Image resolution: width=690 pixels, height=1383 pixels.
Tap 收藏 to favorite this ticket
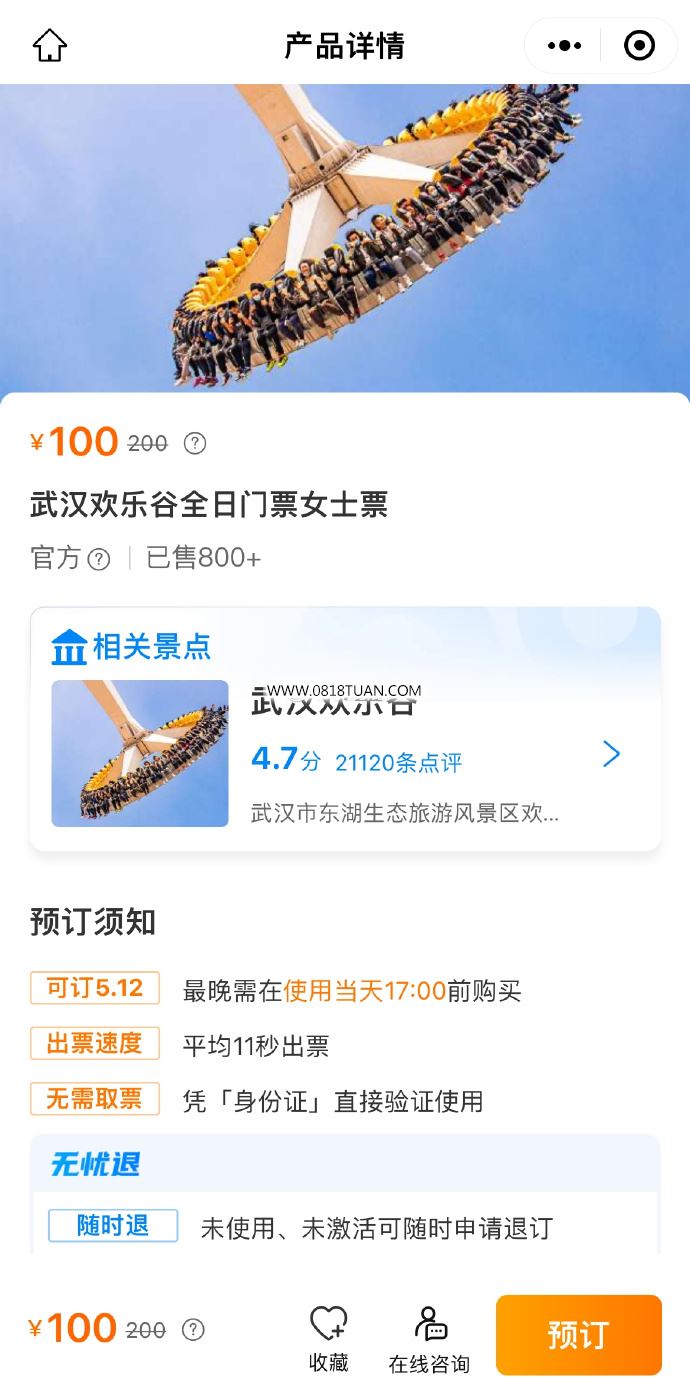click(x=328, y=1338)
